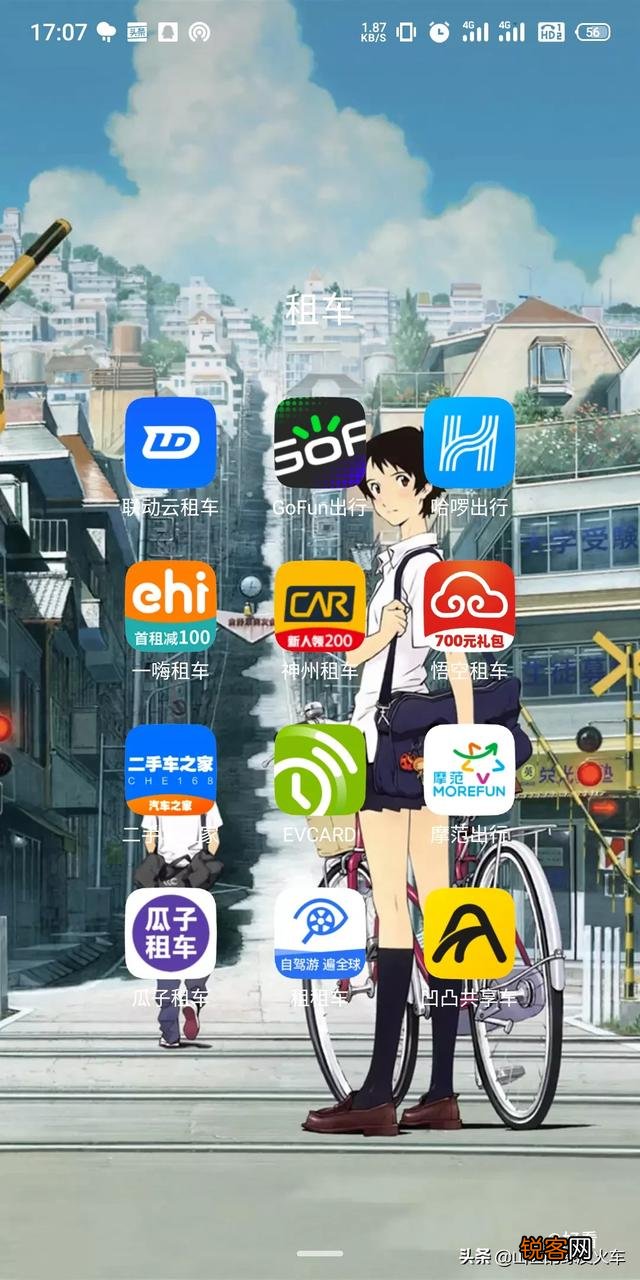Open 神州租车 app
This screenshot has width=640, height=1280.
click(x=320, y=606)
